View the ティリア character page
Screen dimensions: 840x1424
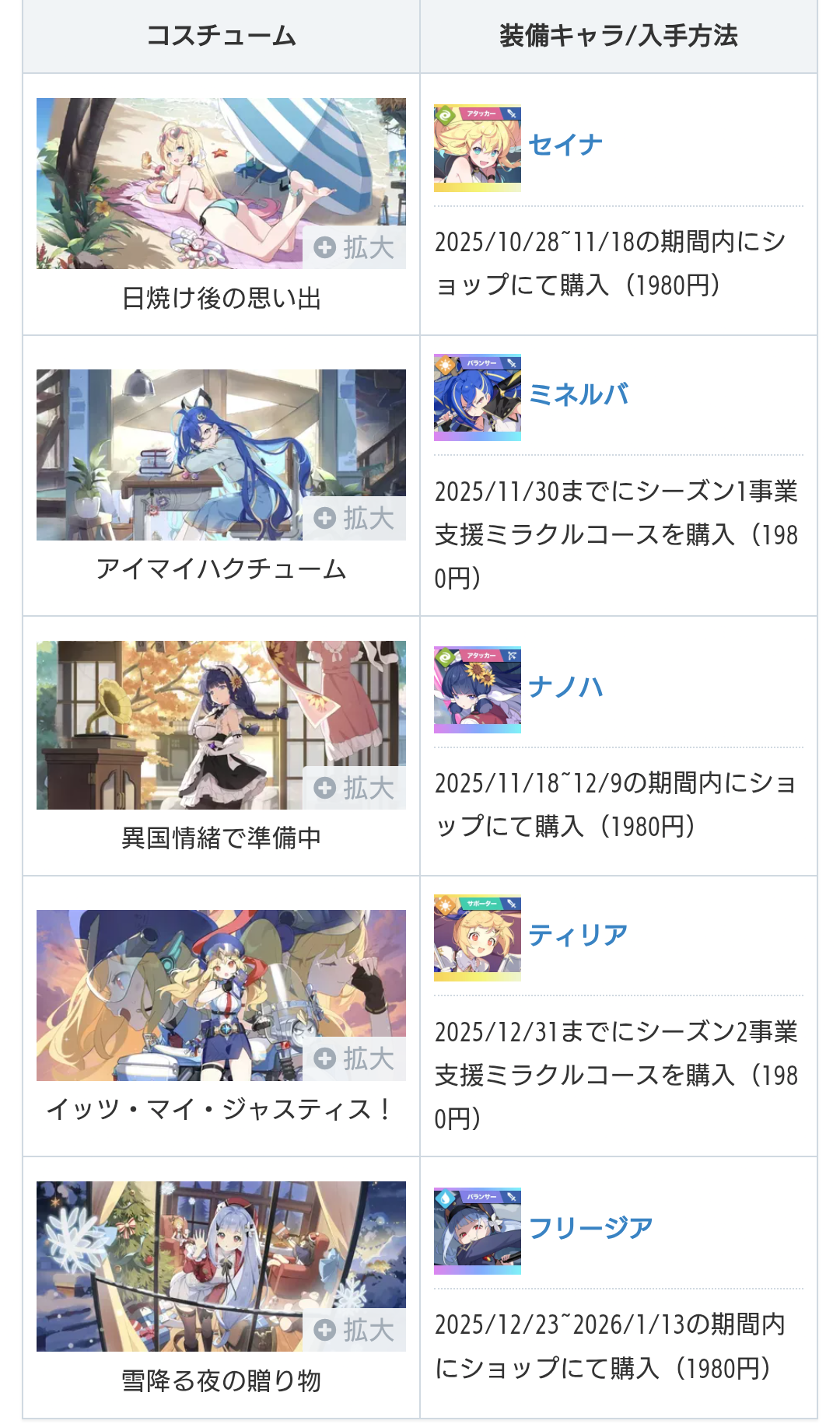pyautogui.click(x=578, y=935)
